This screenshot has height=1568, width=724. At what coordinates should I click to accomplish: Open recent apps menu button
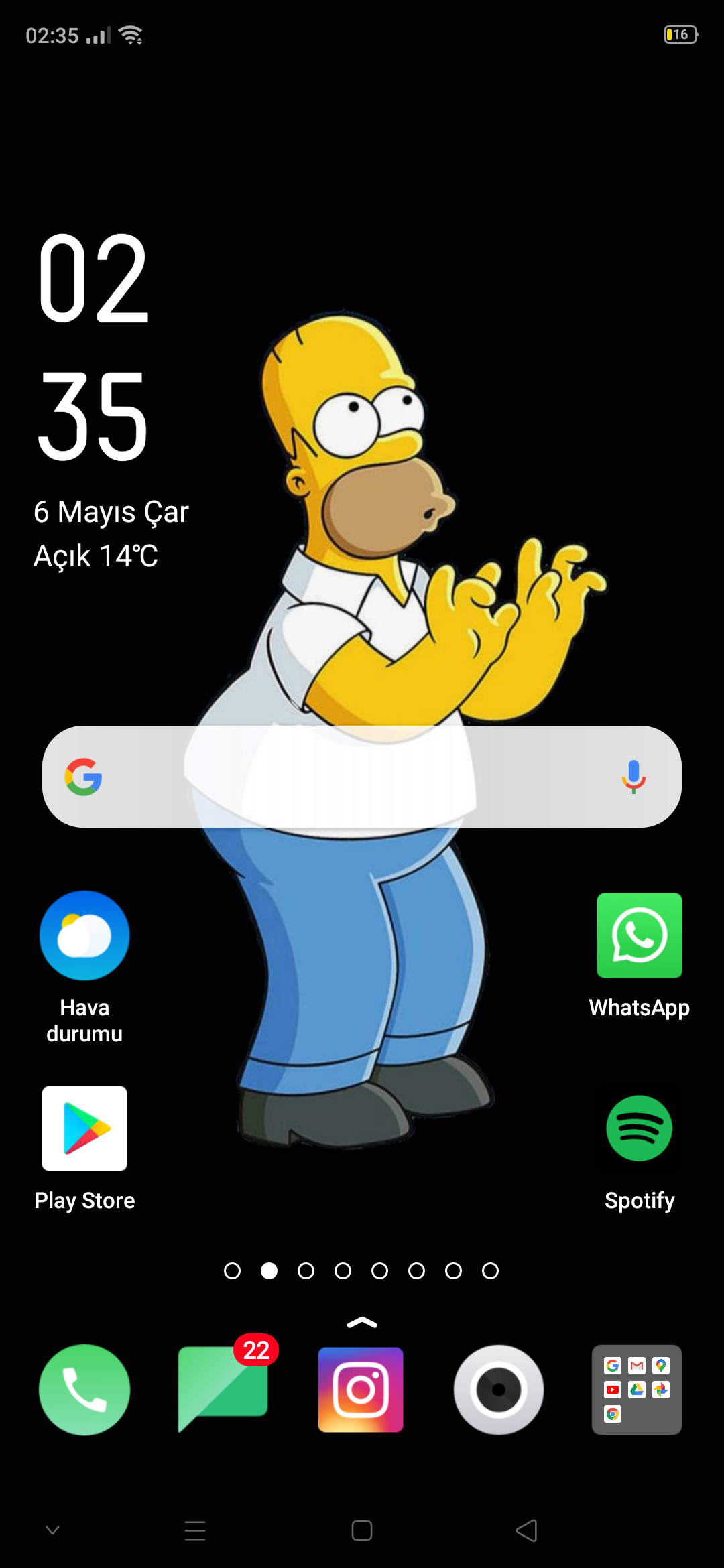[195, 1530]
